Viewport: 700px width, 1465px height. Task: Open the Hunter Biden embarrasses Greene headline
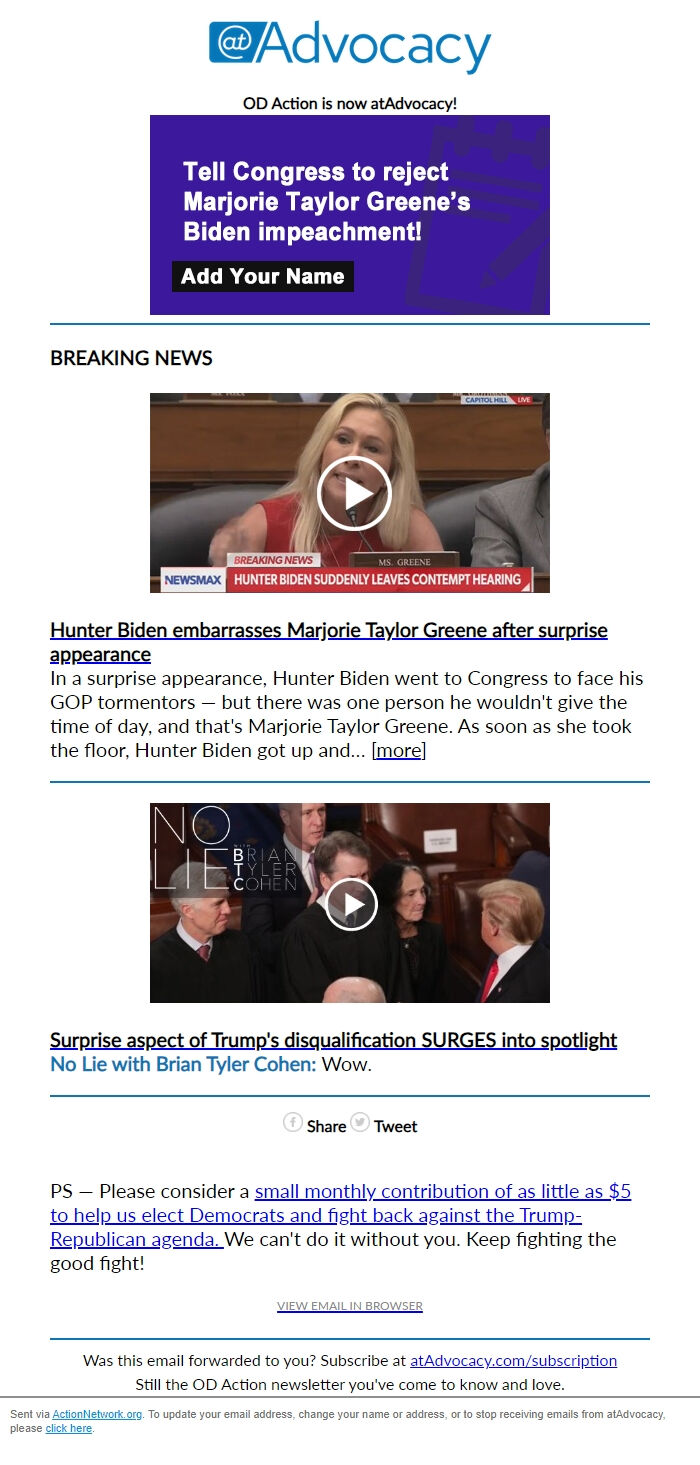click(329, 642)
